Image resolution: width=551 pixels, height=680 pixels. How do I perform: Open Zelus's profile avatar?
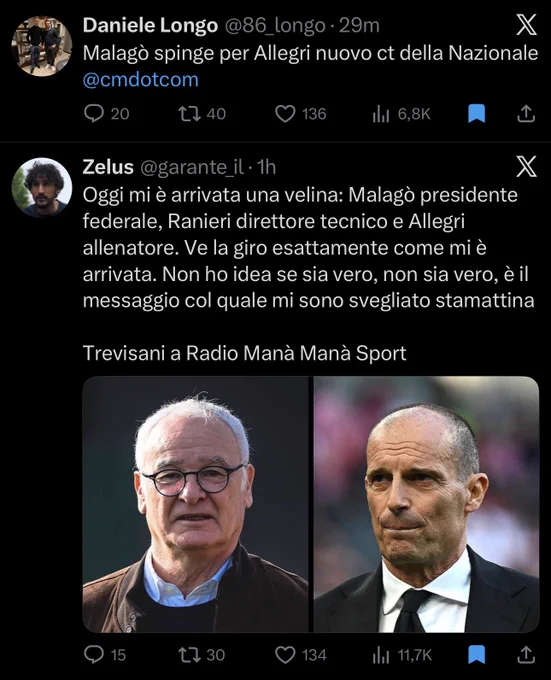click(42, 187)
